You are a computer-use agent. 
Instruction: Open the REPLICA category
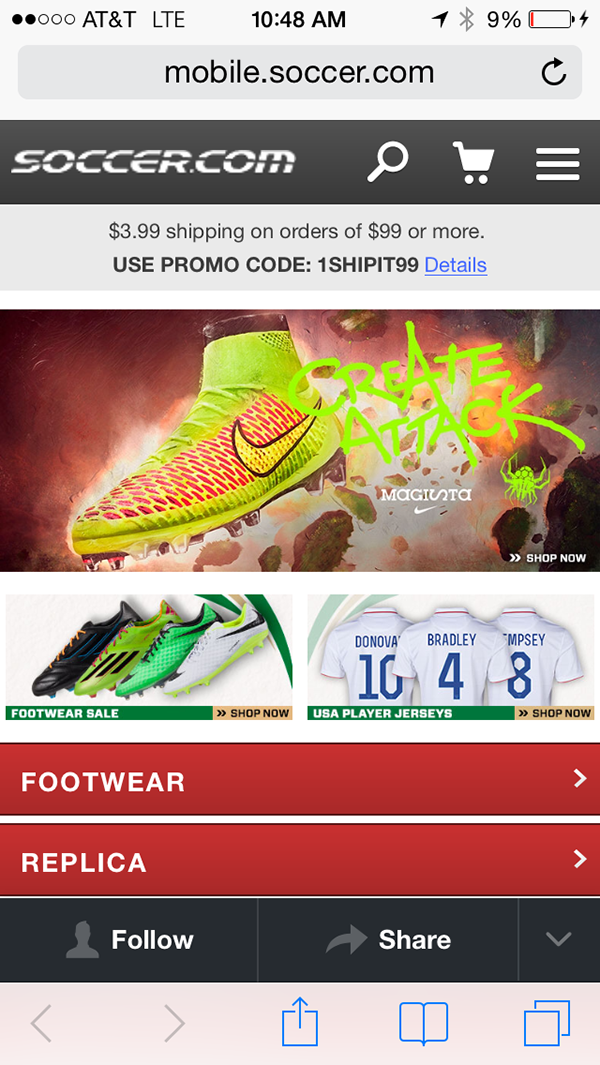coord(300,860)
